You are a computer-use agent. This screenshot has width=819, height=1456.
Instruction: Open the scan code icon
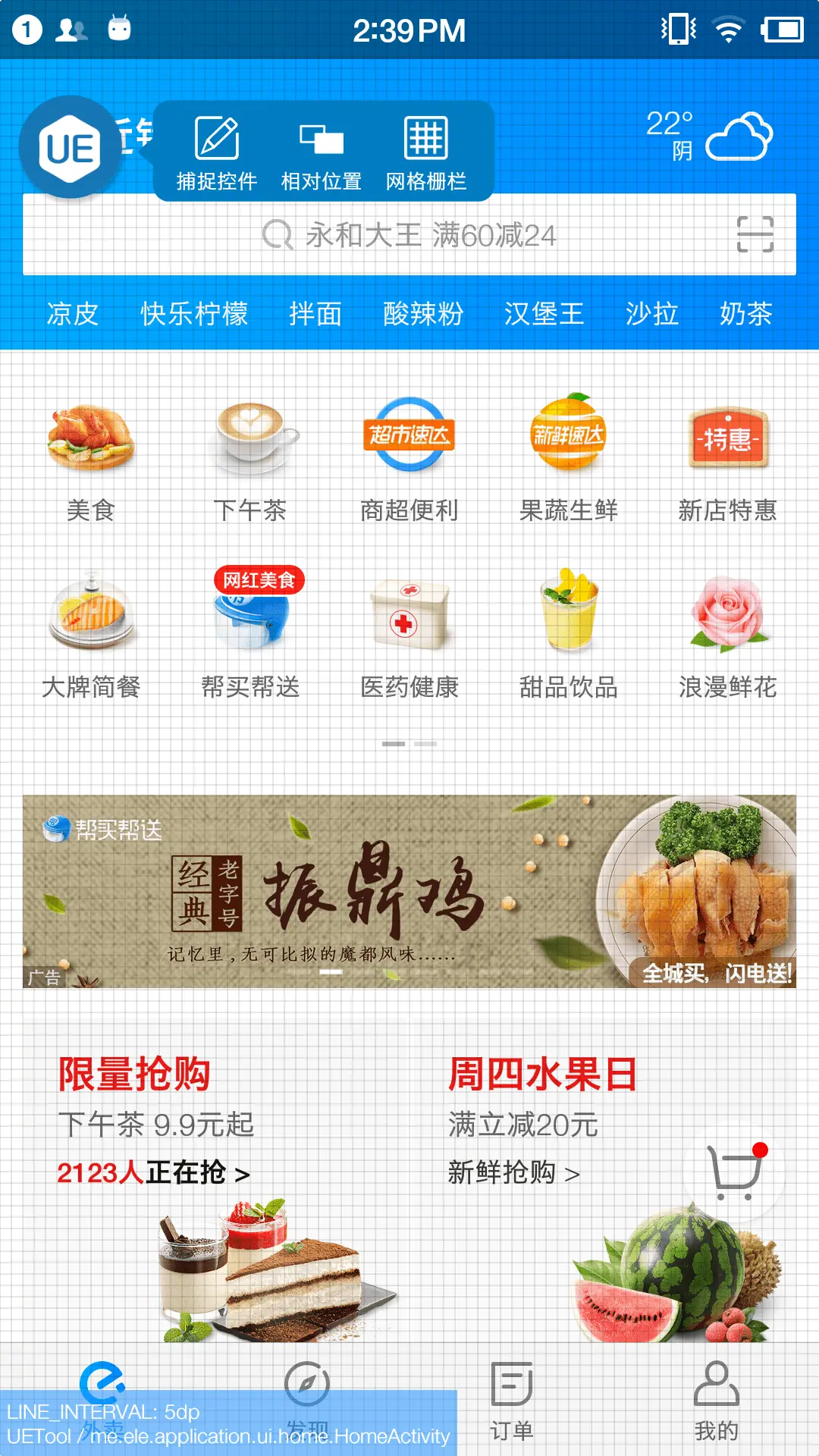point(755,234)
